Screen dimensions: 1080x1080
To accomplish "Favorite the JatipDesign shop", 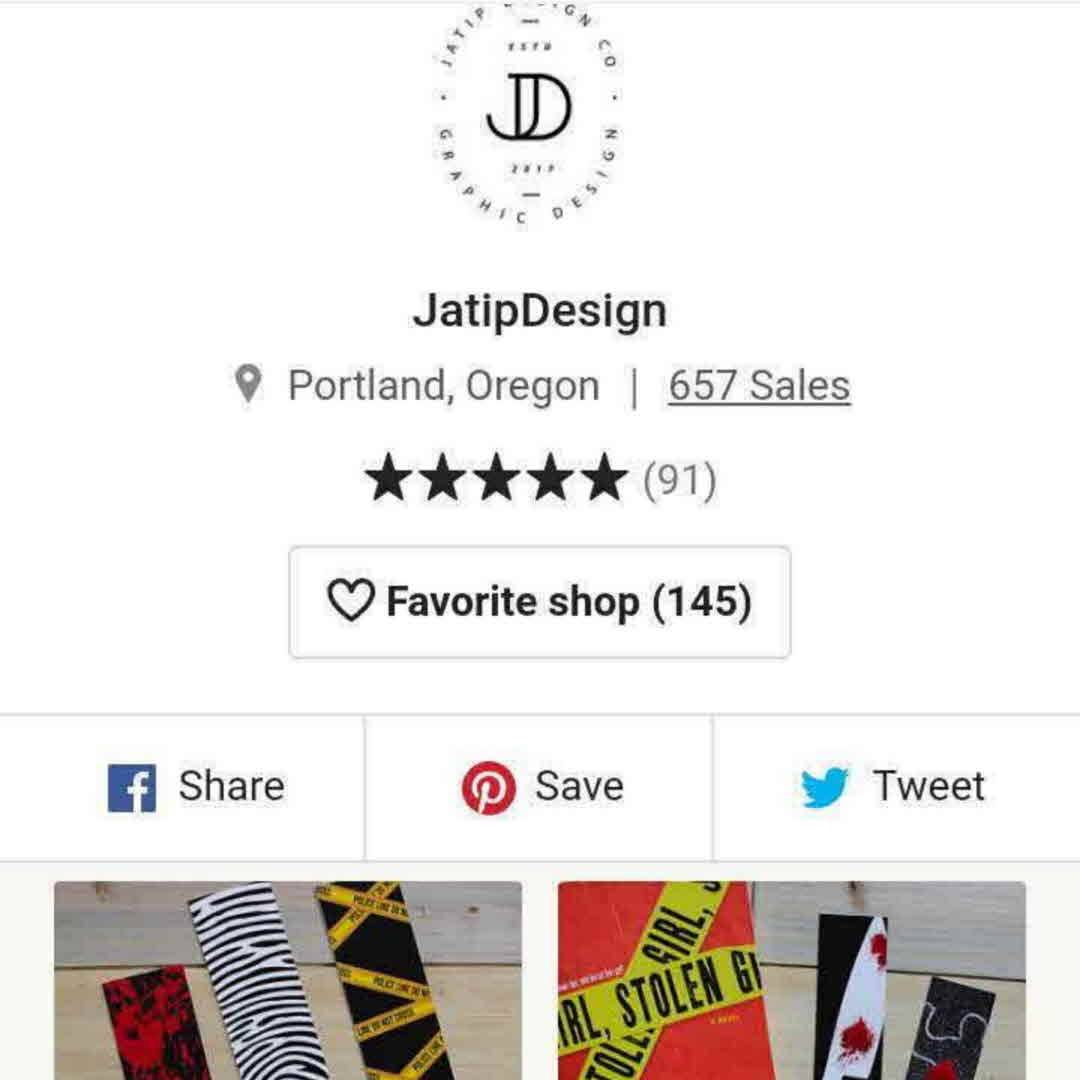I will [540, 602].
